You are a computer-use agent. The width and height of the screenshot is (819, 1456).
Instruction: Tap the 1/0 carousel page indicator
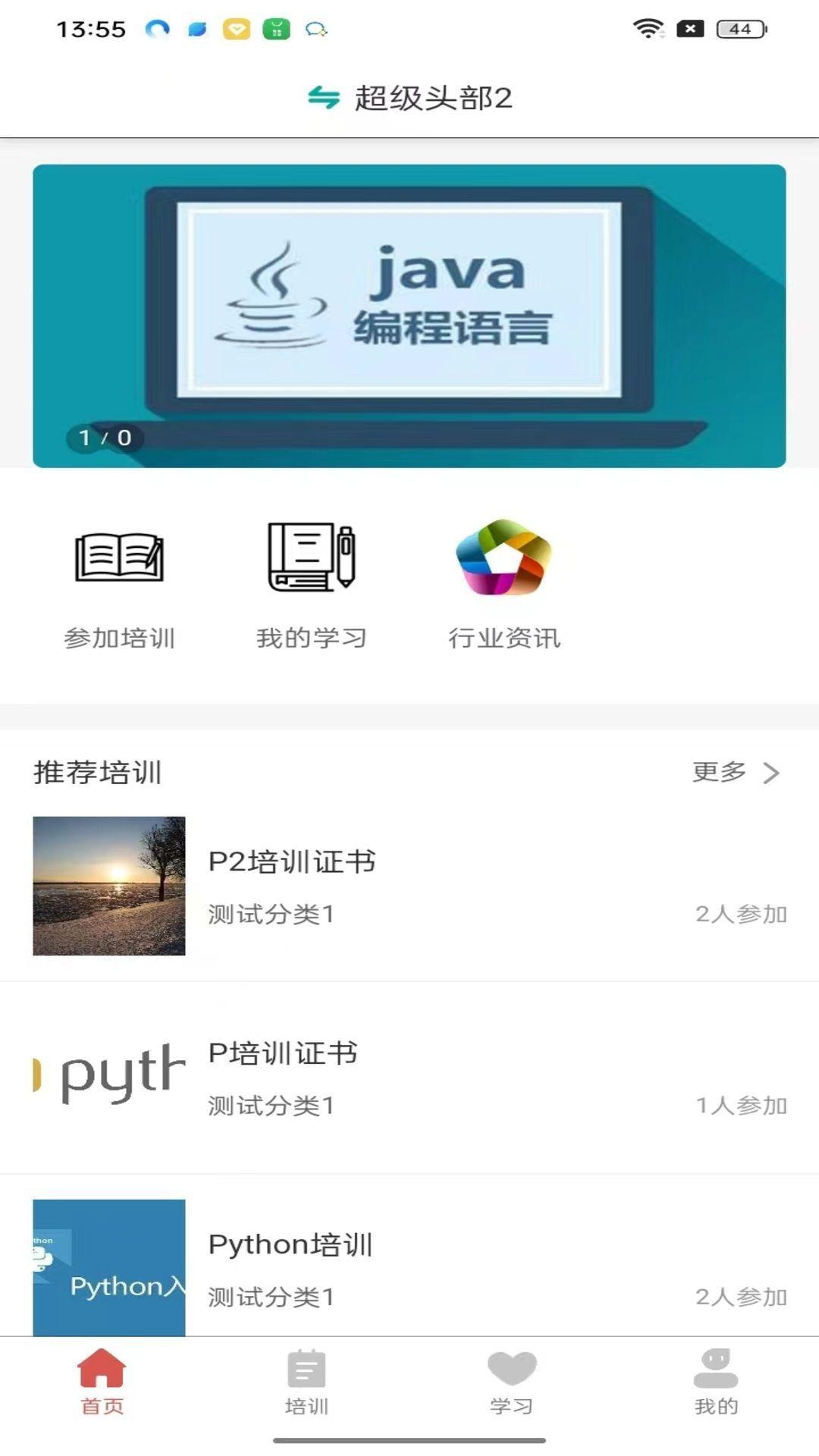click(102, 437)
